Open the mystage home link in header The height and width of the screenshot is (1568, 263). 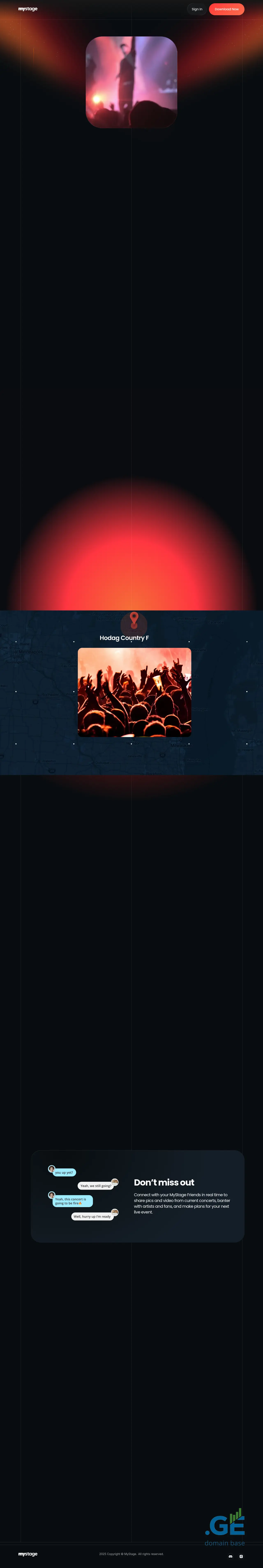28,9
